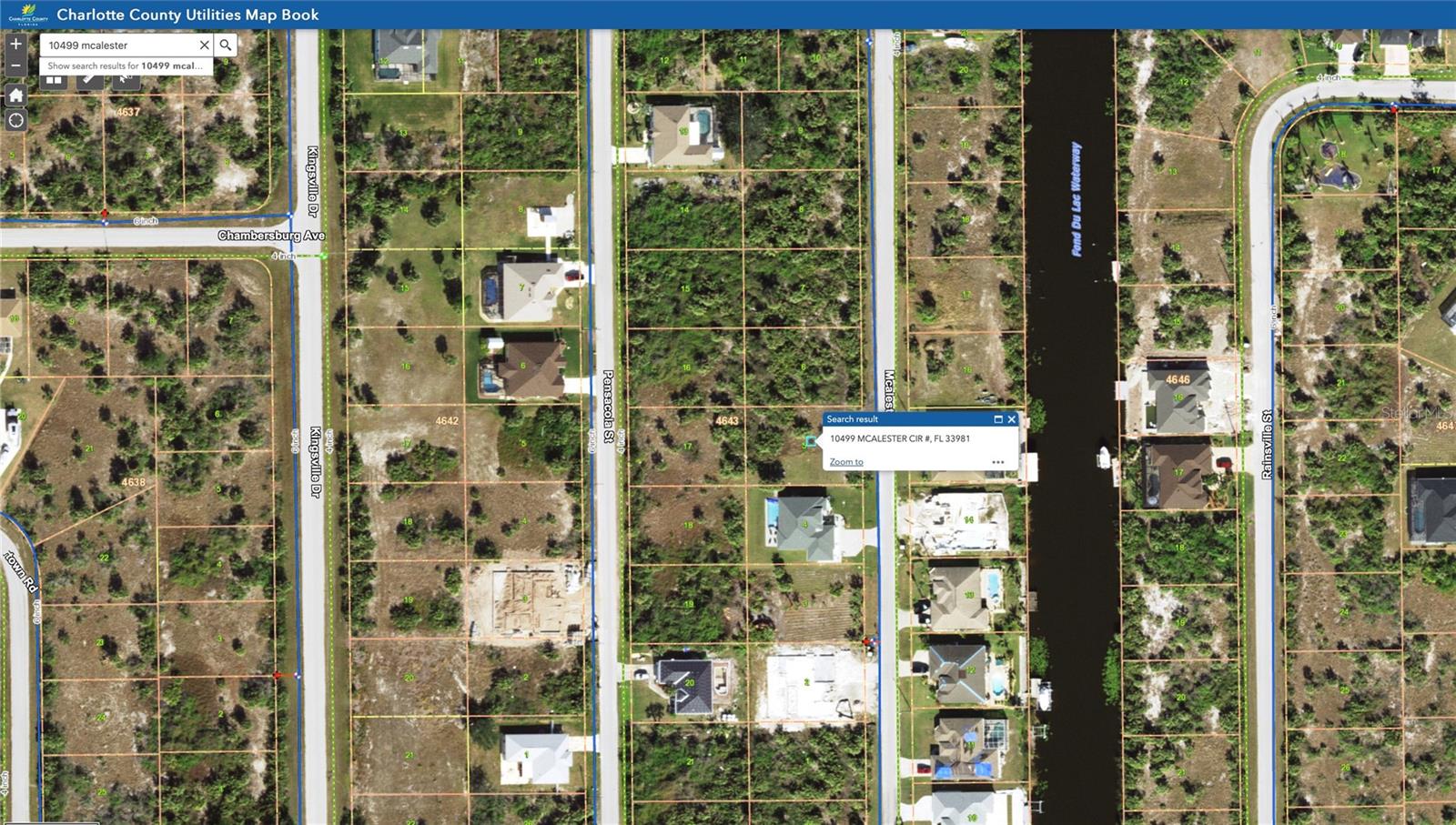
Task: Maximize the Search result popup
Action: [x=998, y=419]
